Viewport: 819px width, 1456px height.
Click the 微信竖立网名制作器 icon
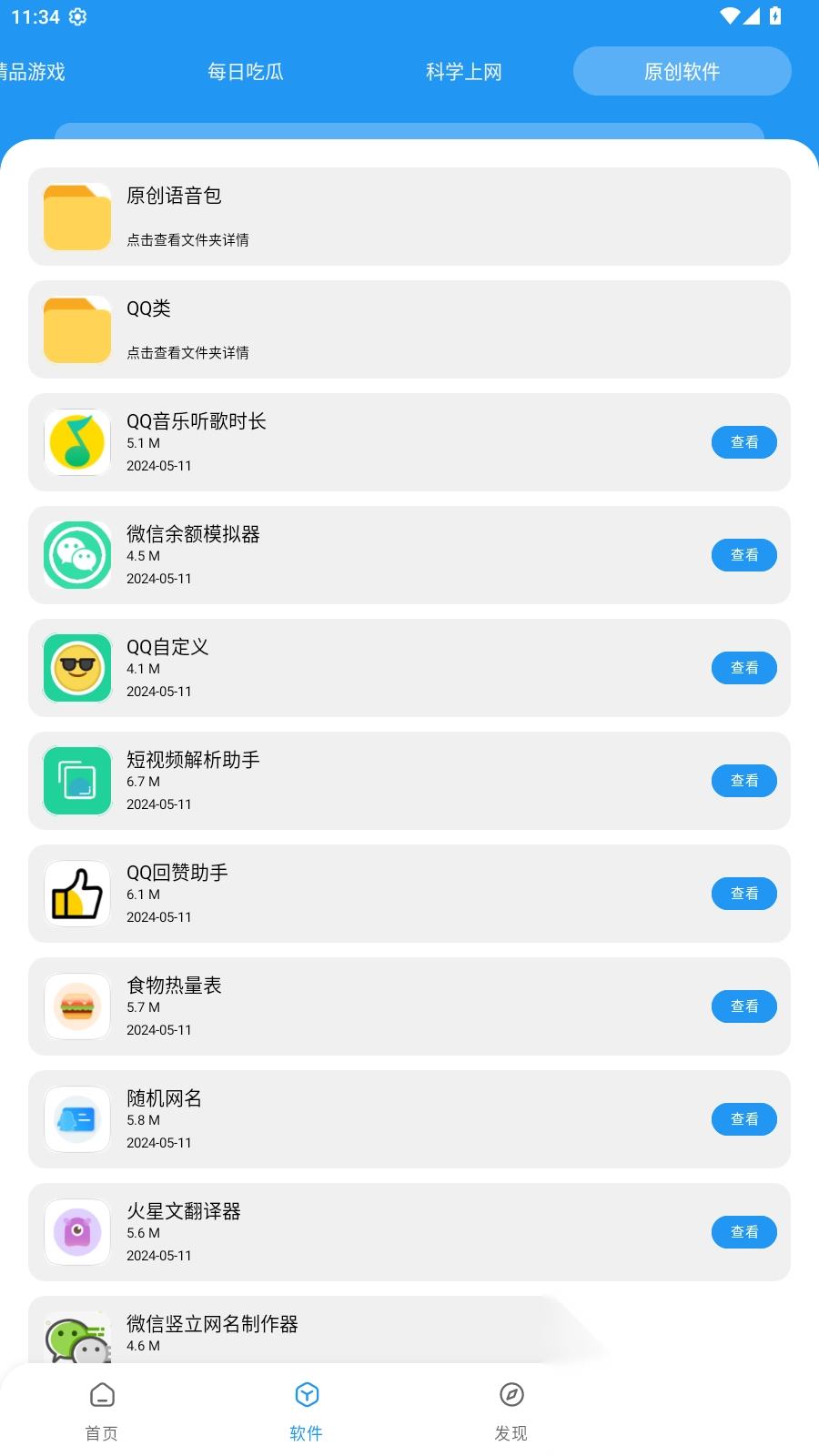click(77, 1338)
